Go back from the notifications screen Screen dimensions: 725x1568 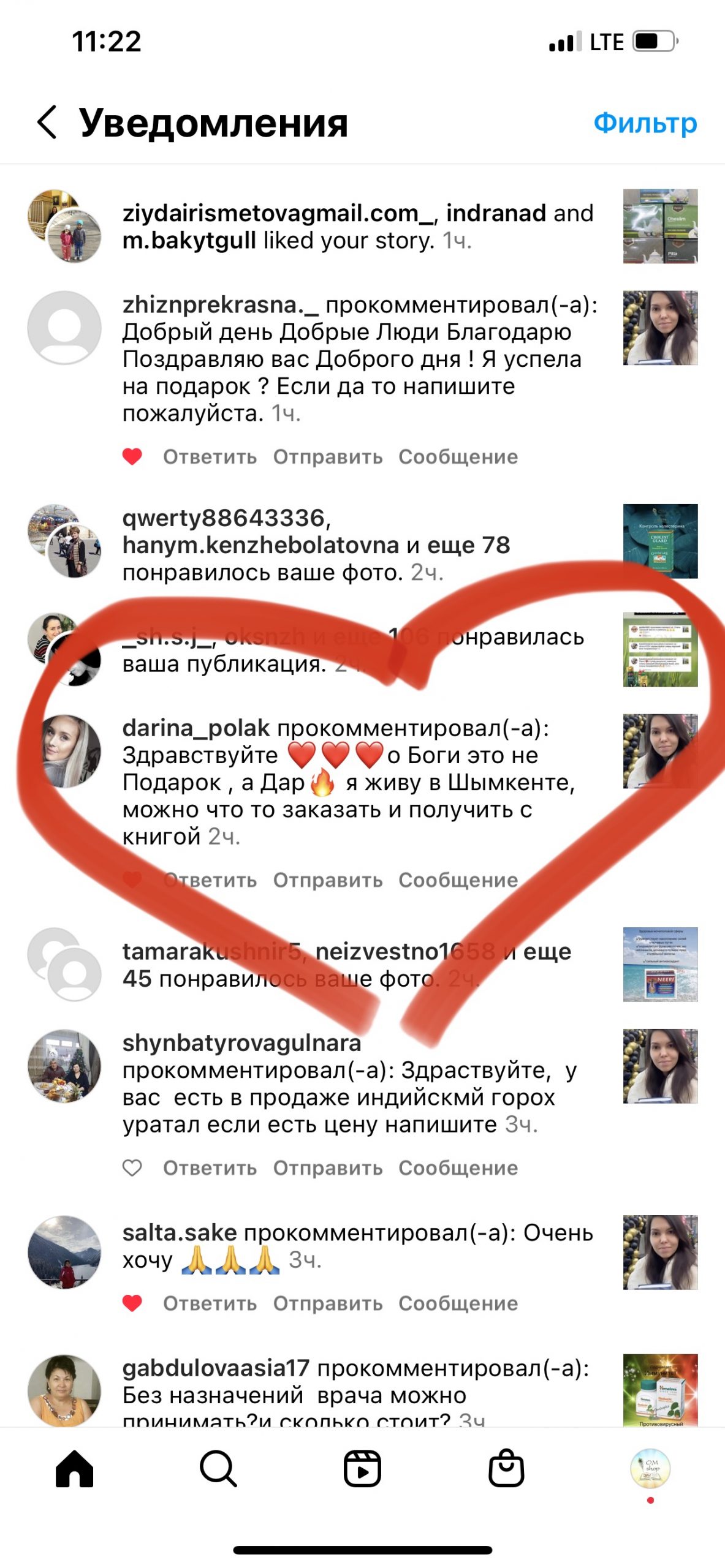click(x=47, y=122)
